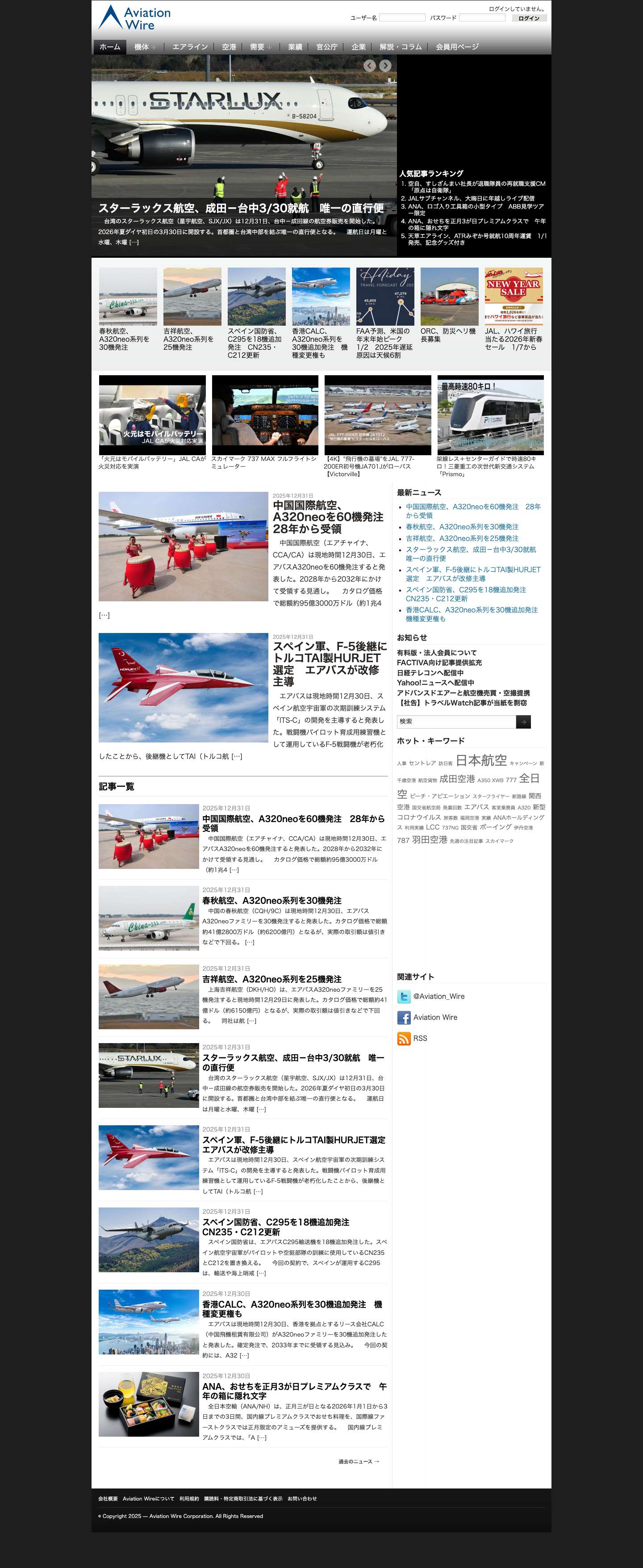The height and width of the screenshot is (1568, 643).
Task: Go back using the left carousel arrow
Action: (x=369, y=65)
